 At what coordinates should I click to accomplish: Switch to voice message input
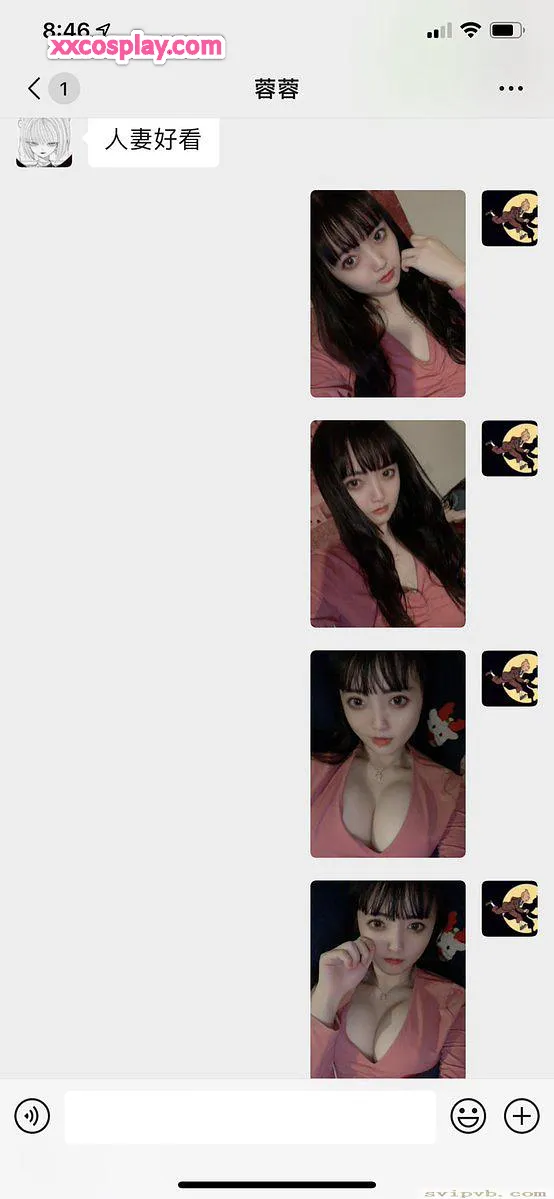[32, 1117]
